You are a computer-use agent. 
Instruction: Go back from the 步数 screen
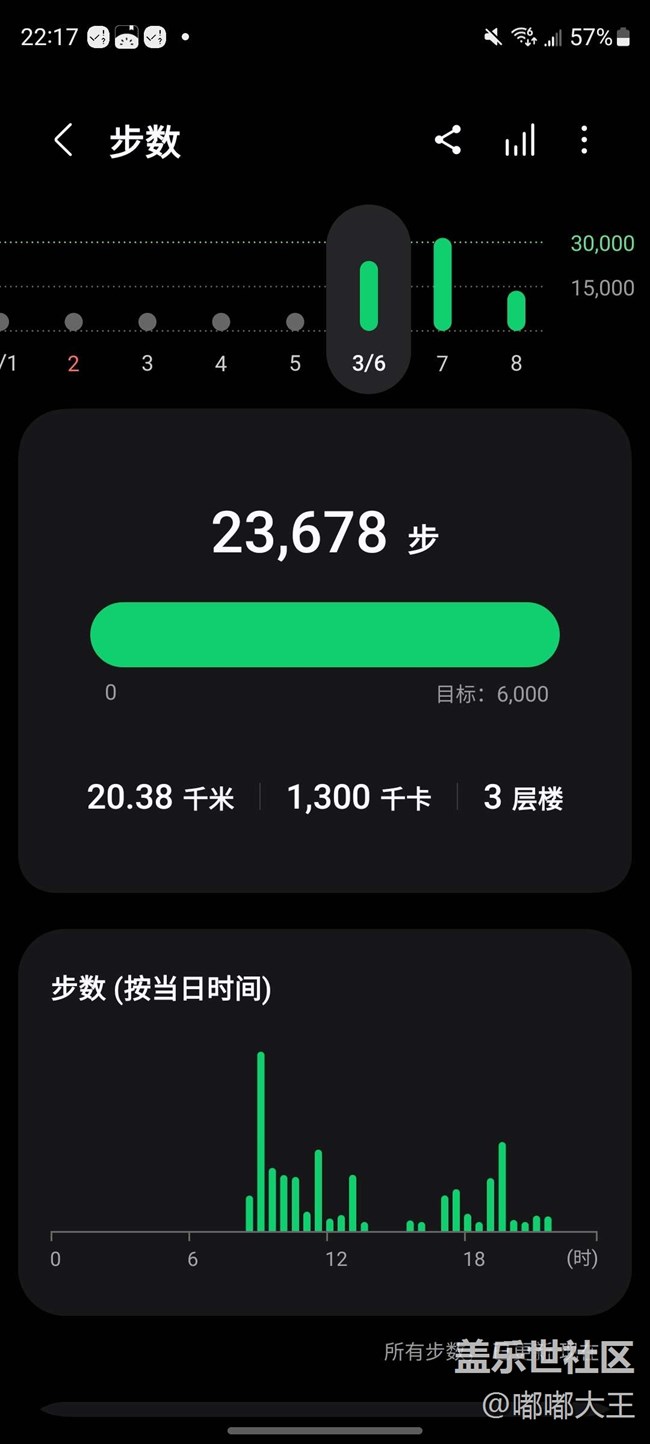(63, 140)
